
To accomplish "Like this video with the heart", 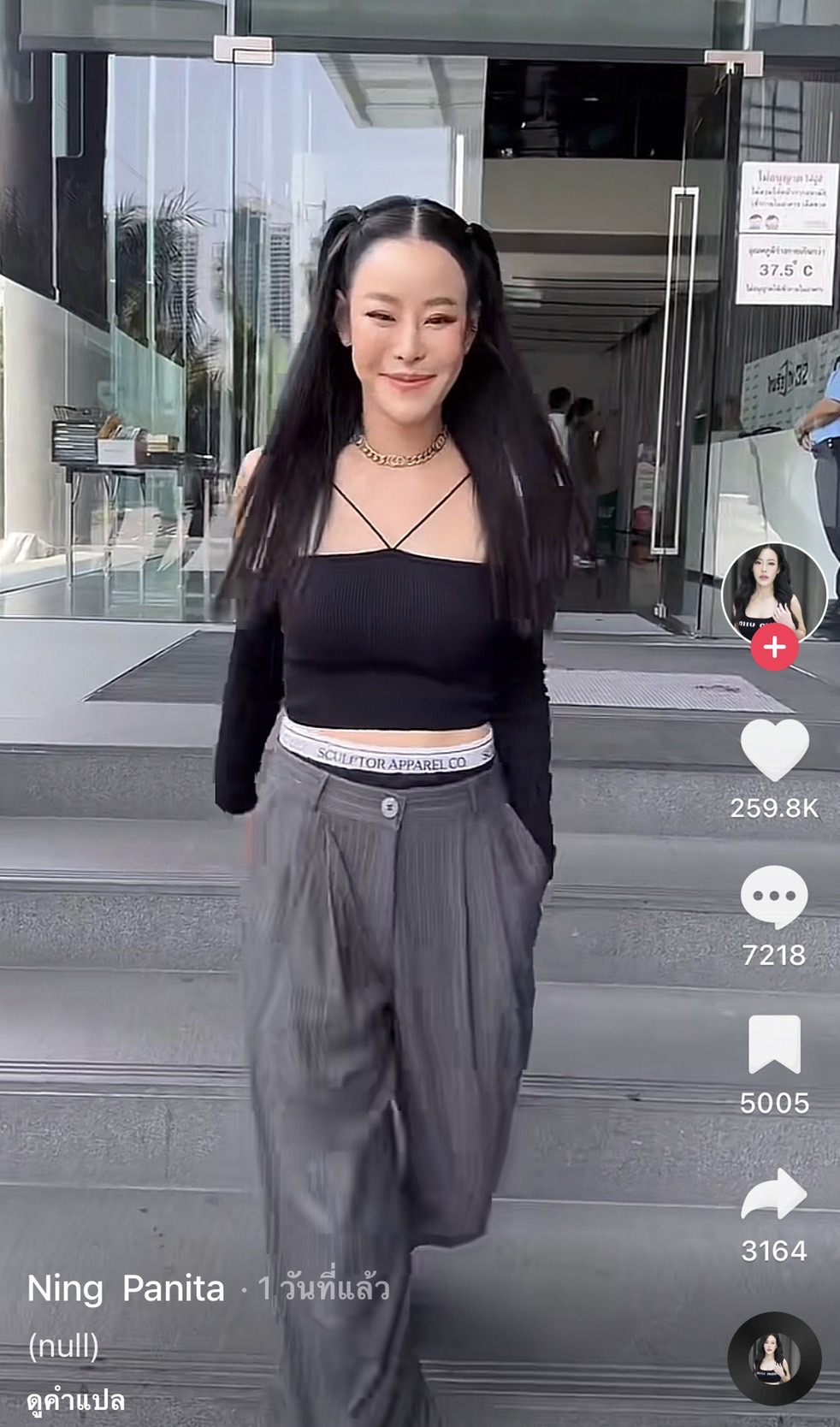I will pos(774,749).
